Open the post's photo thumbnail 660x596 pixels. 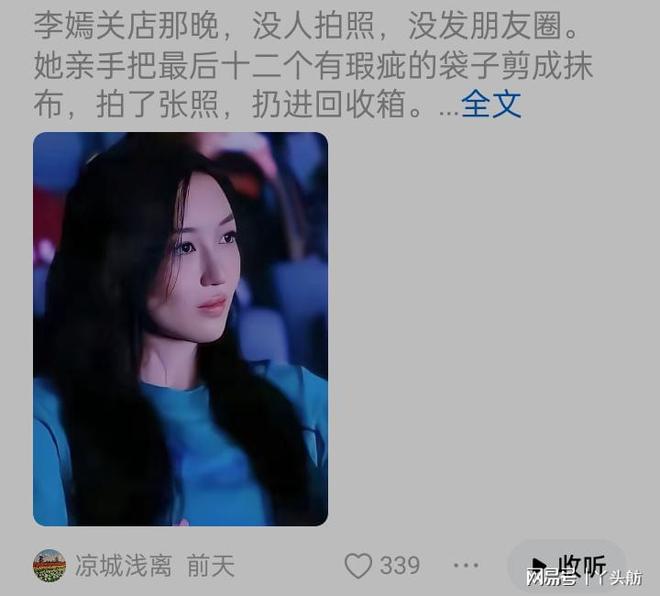180,328
